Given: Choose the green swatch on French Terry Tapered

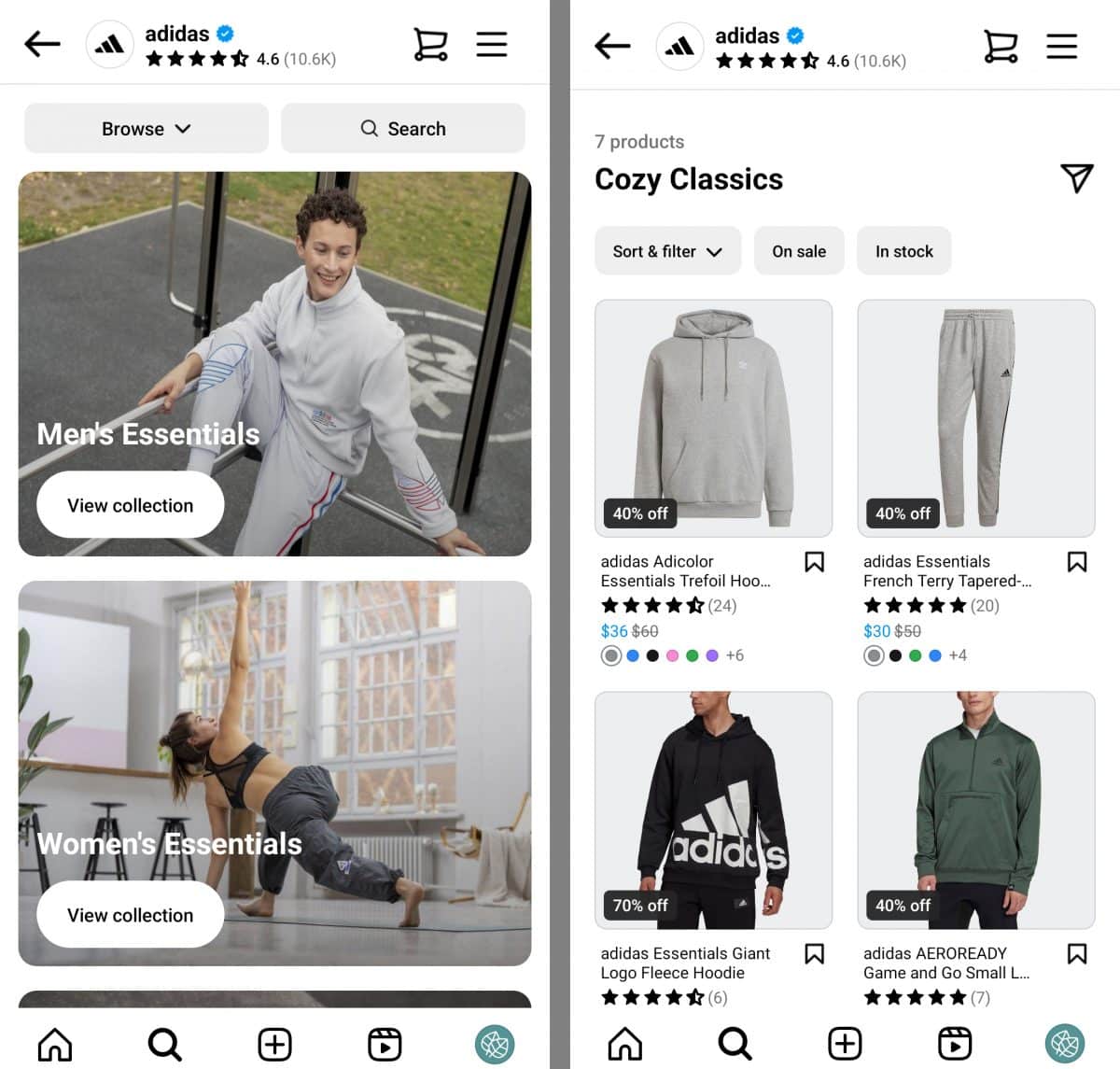Looking at the screenshot, I should pos(915,655).
